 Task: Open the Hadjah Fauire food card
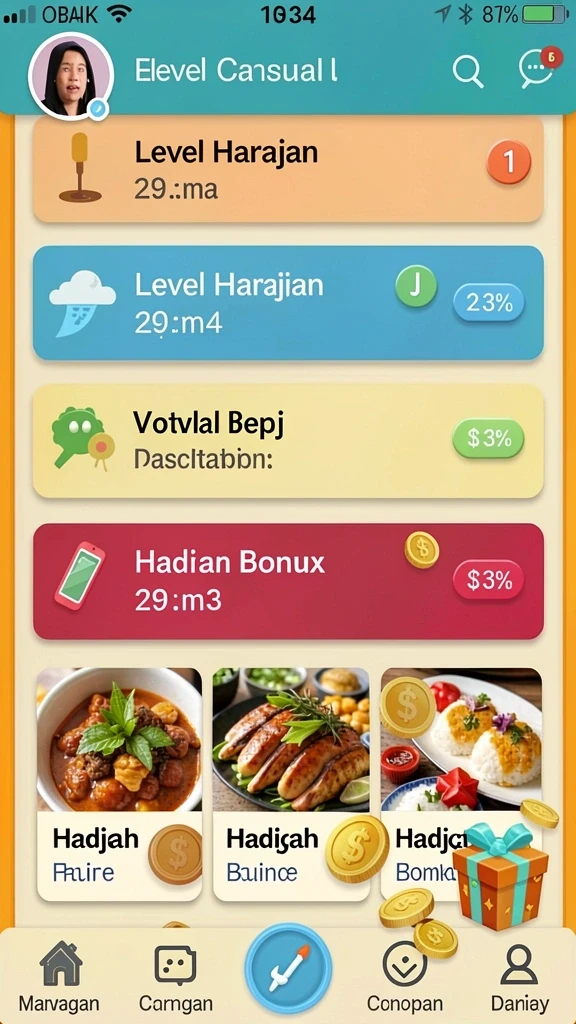click(120, 784)
